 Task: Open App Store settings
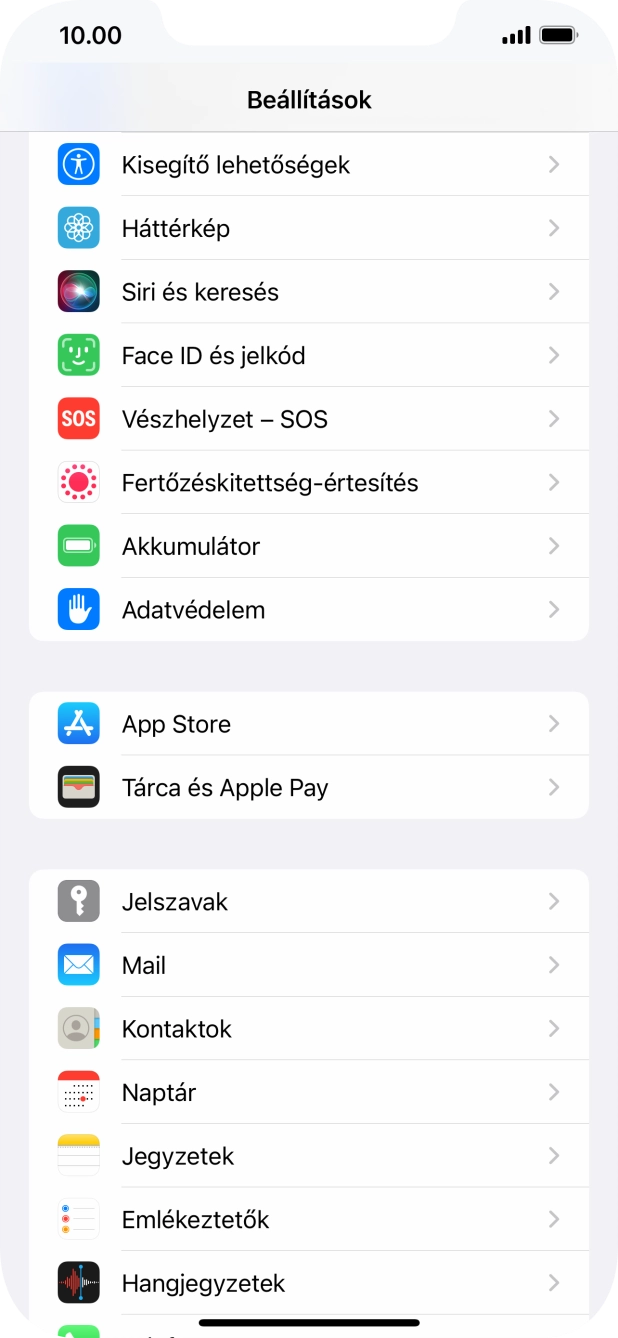click(308, 724)
